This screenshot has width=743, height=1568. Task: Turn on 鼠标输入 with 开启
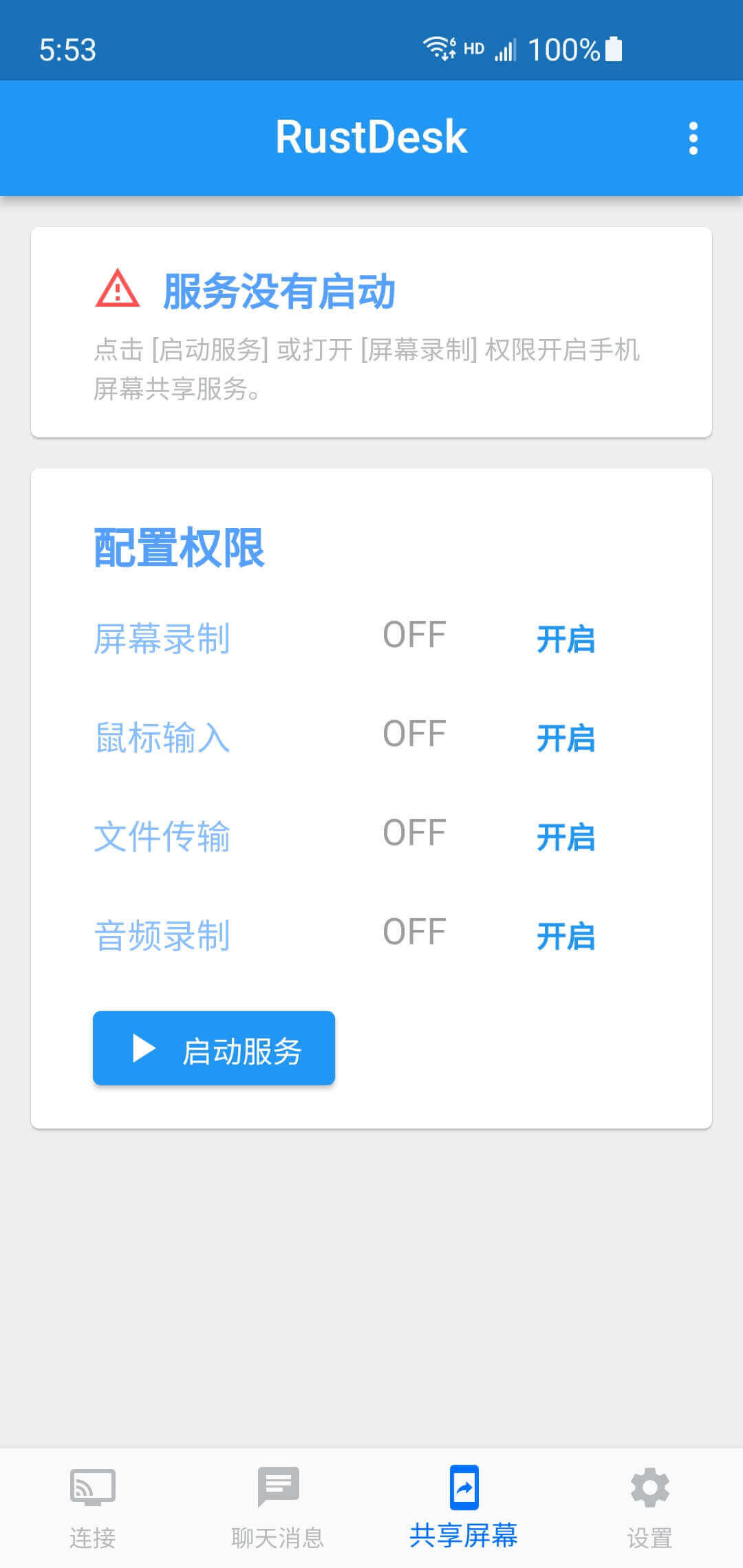(566, 739)
